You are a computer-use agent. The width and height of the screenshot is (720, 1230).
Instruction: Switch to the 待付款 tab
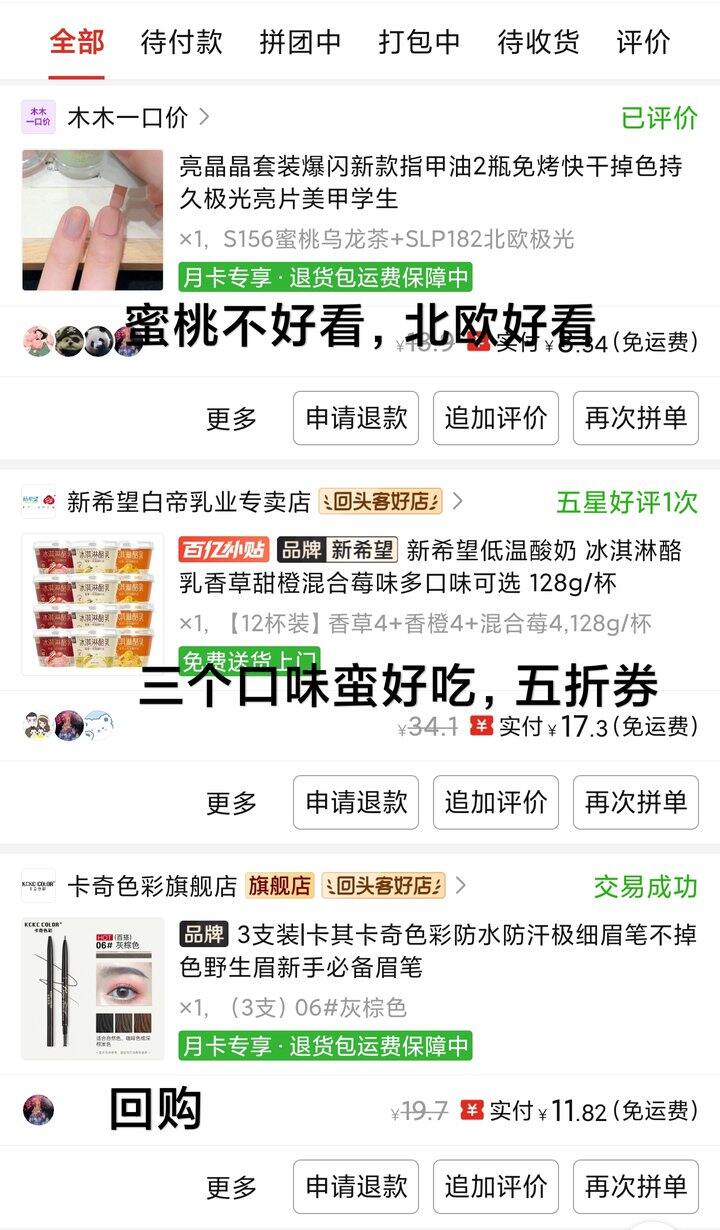point(181,42)
